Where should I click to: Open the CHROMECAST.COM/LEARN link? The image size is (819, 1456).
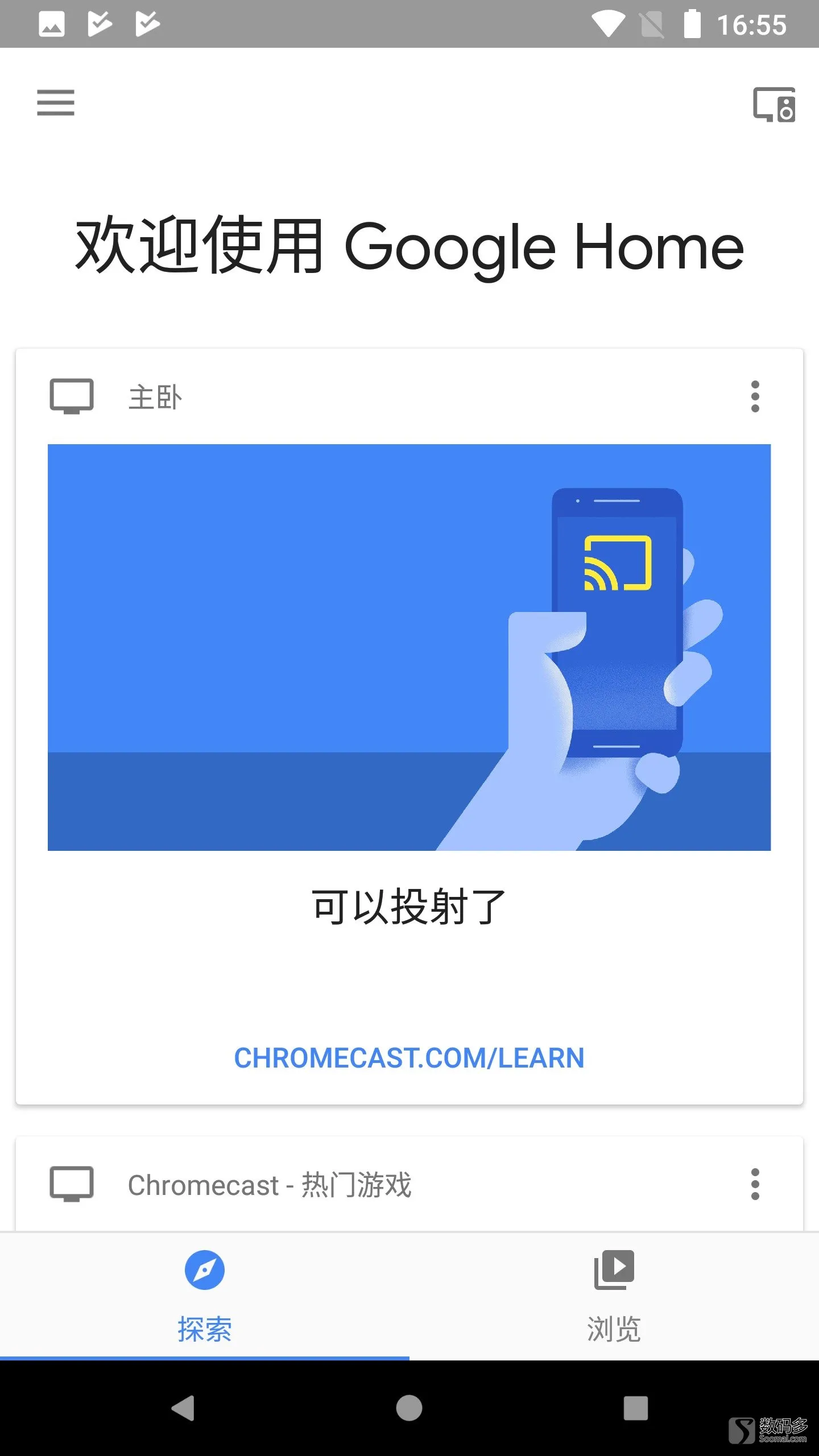coord(409,1058)
